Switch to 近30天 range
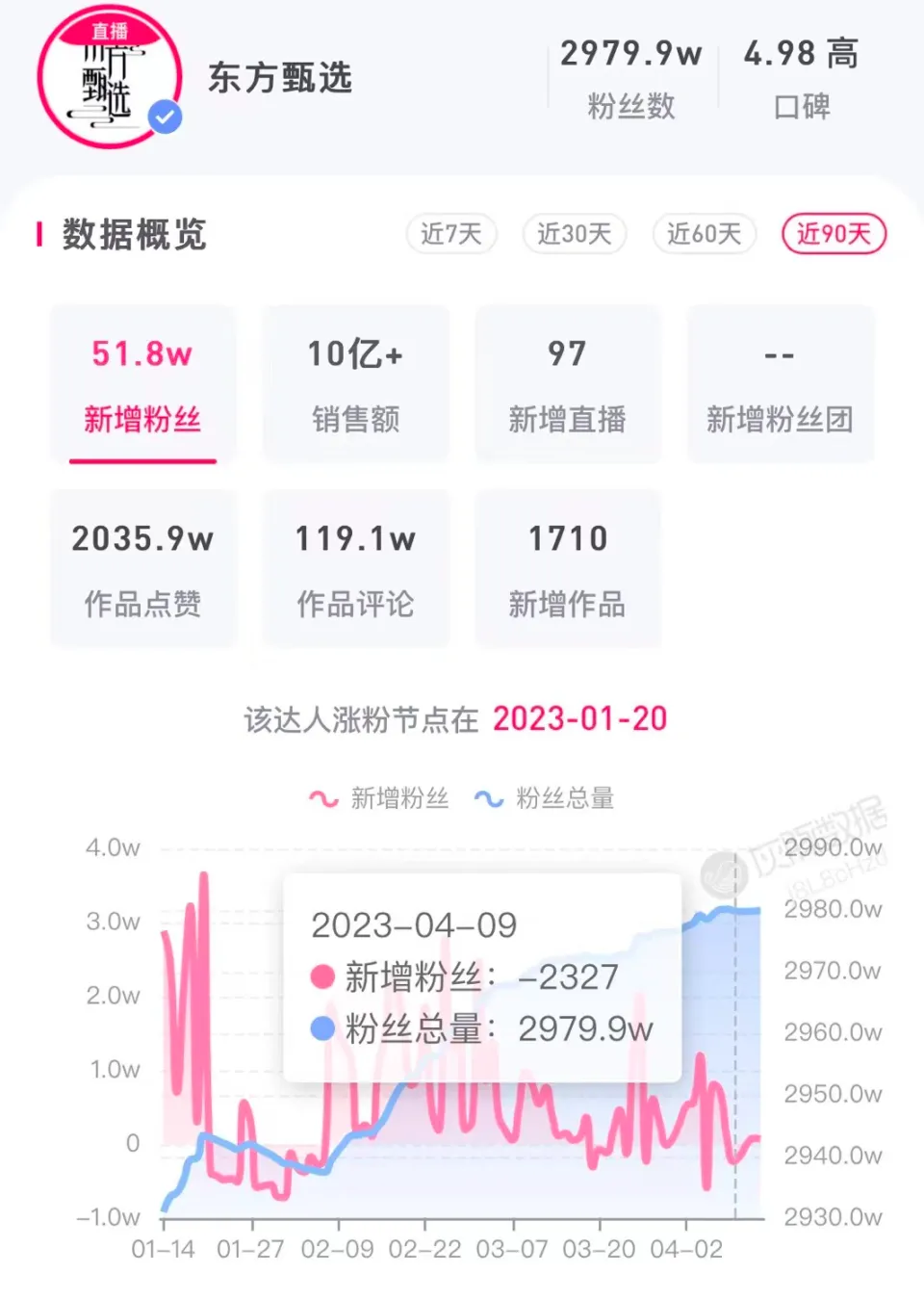 click(x=575, y=234)
